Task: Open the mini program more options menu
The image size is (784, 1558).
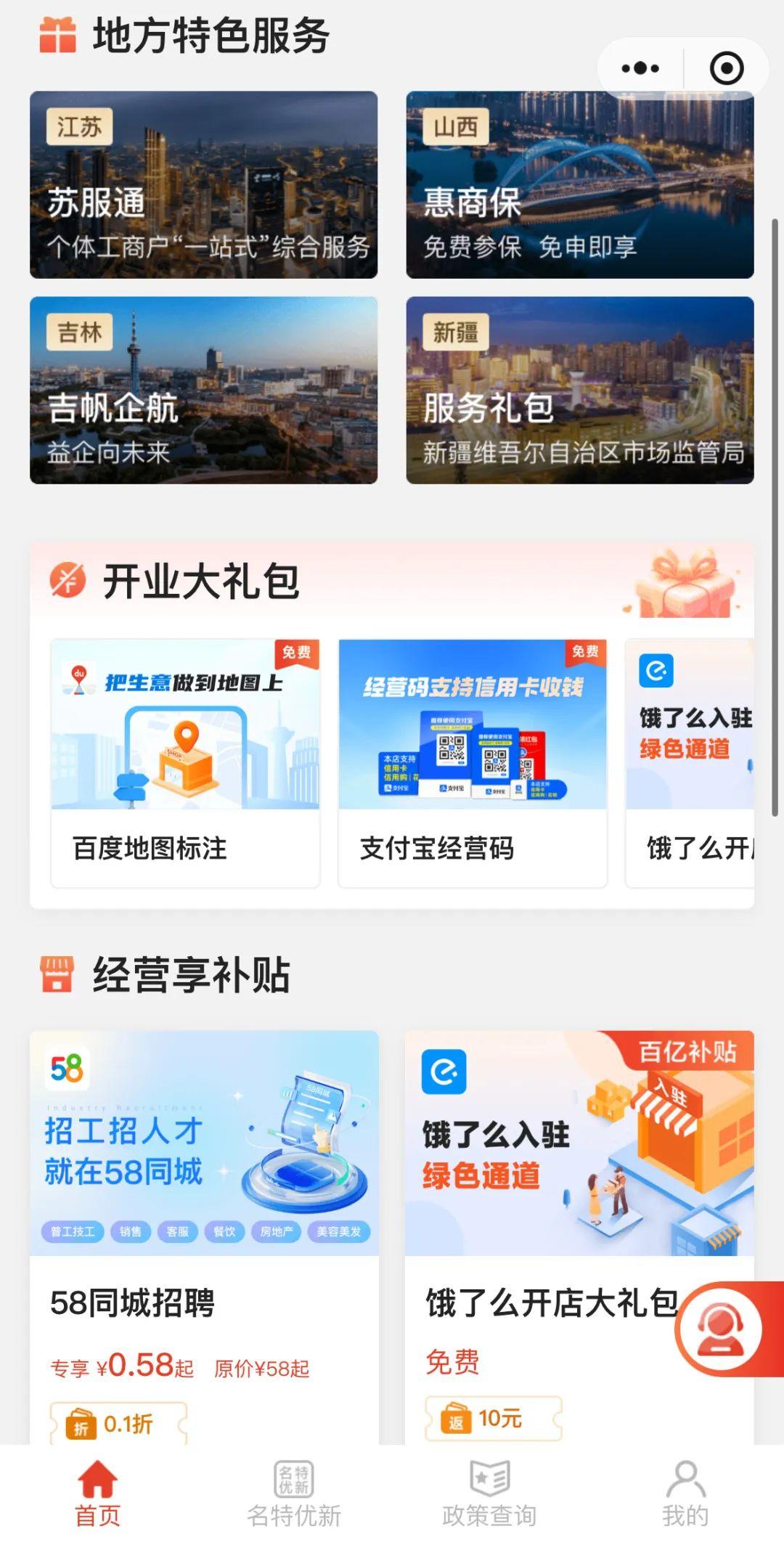Action: (640, 69)
